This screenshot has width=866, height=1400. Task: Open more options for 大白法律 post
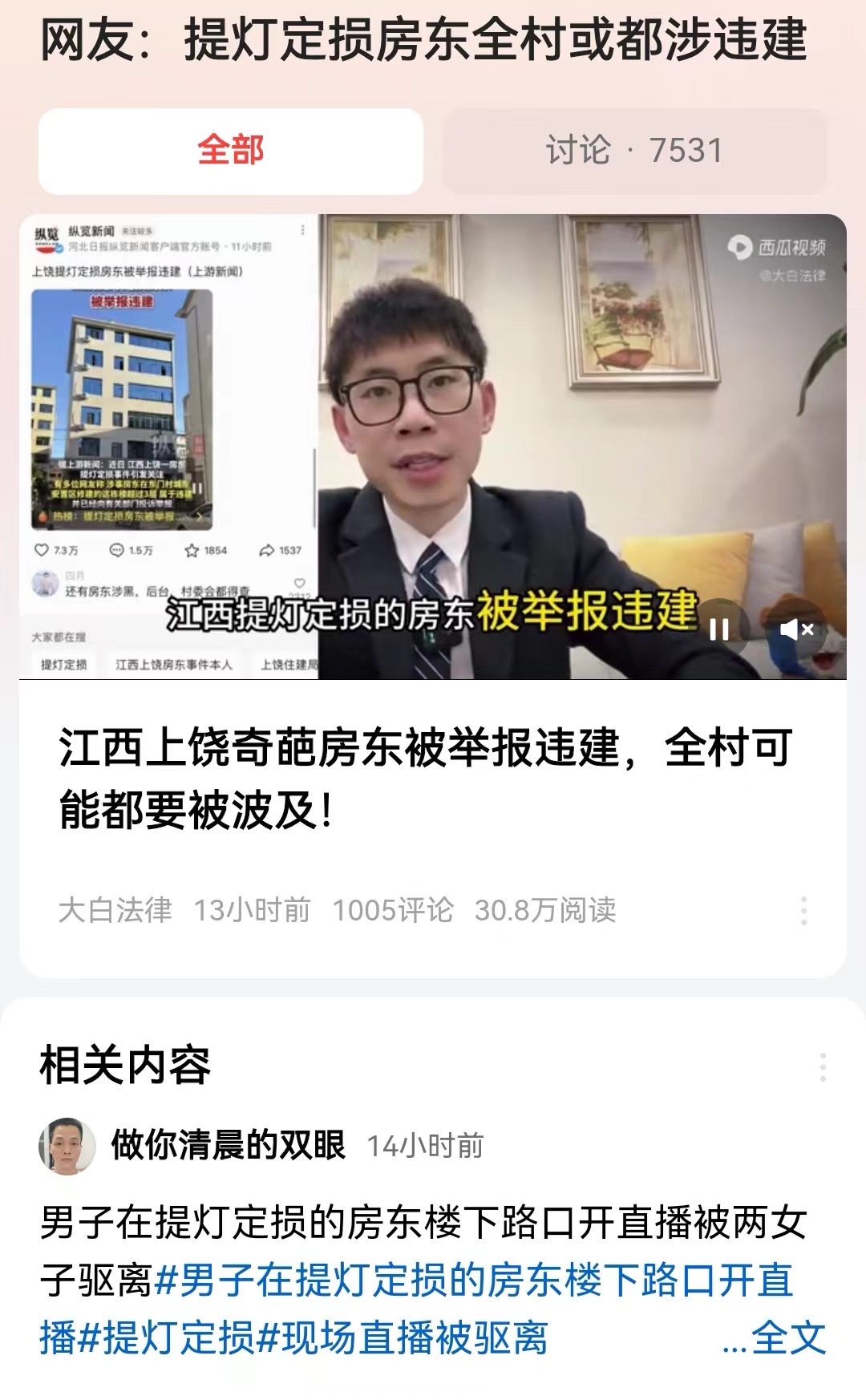point(803,911)
